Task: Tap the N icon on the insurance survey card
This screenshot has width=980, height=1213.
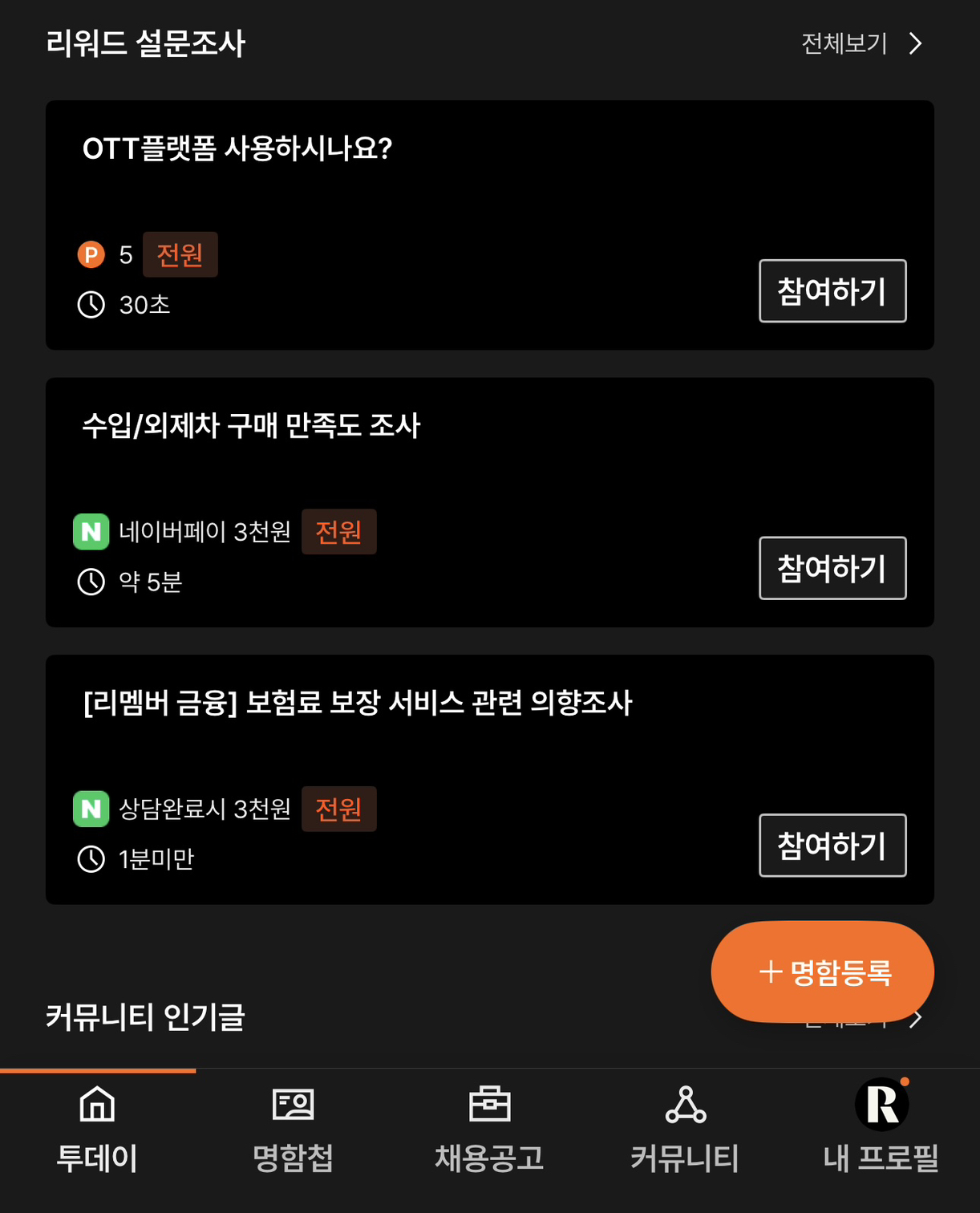Action: (91, 809)
